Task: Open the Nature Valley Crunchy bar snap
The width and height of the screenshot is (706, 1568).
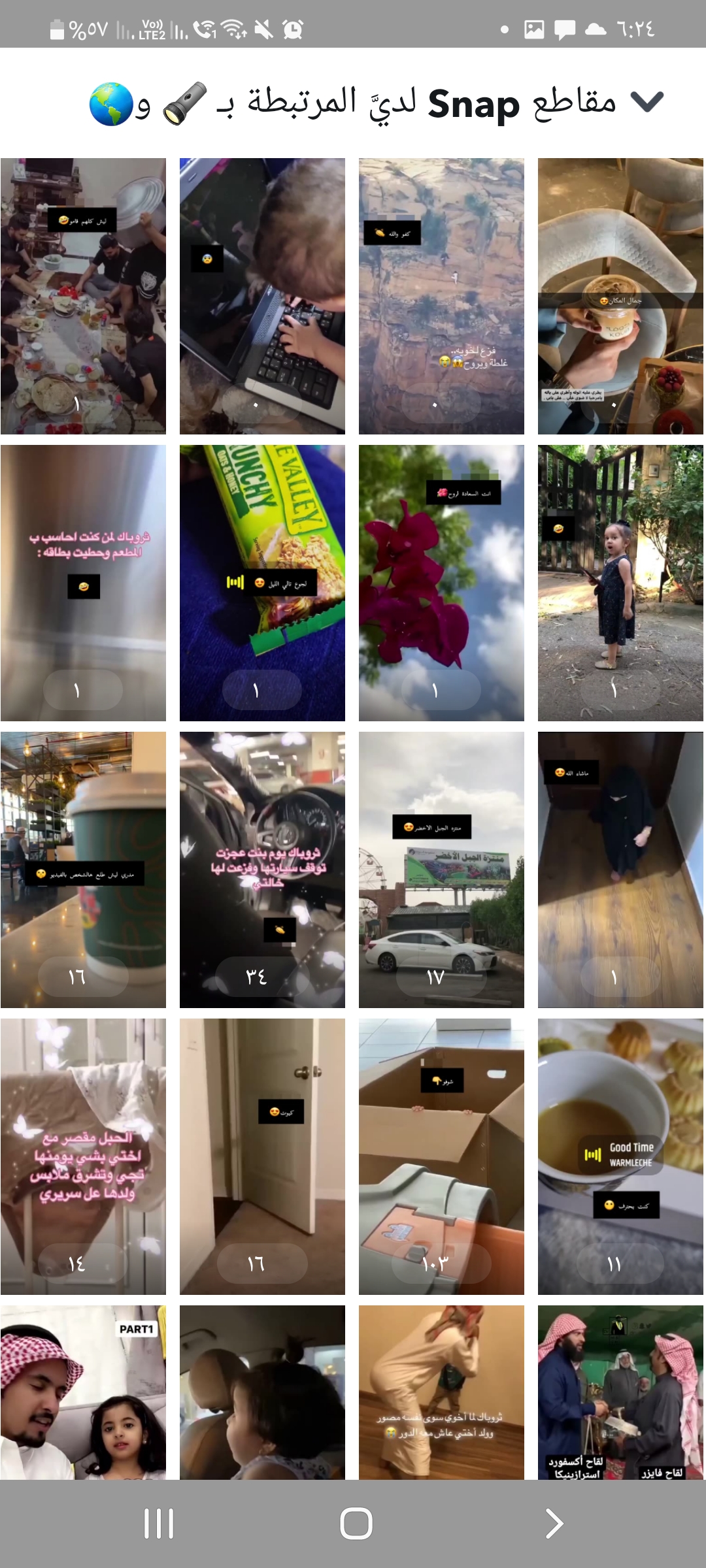Action: pos(262,583)
